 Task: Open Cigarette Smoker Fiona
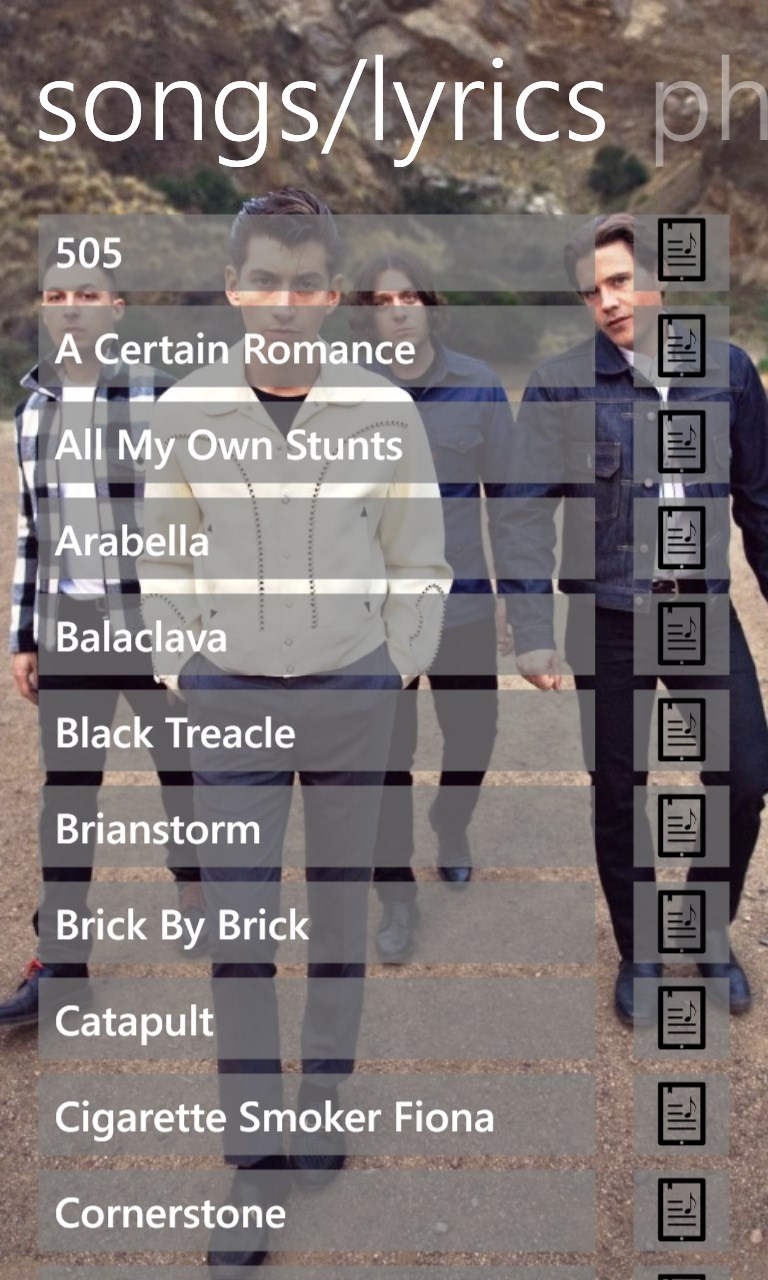pos(316,1117)
